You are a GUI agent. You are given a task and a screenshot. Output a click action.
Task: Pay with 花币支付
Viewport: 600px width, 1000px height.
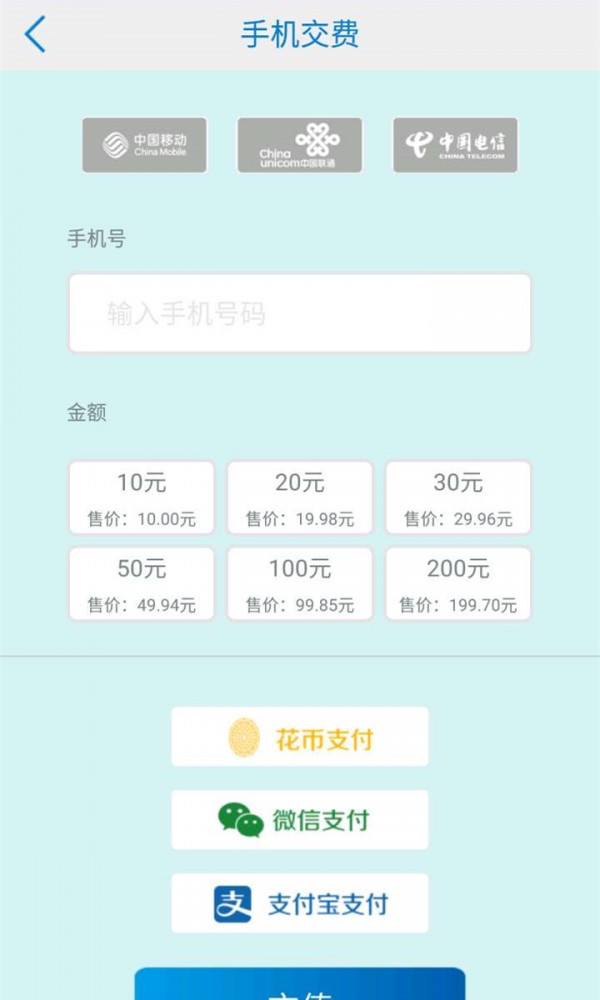point(299,738)
